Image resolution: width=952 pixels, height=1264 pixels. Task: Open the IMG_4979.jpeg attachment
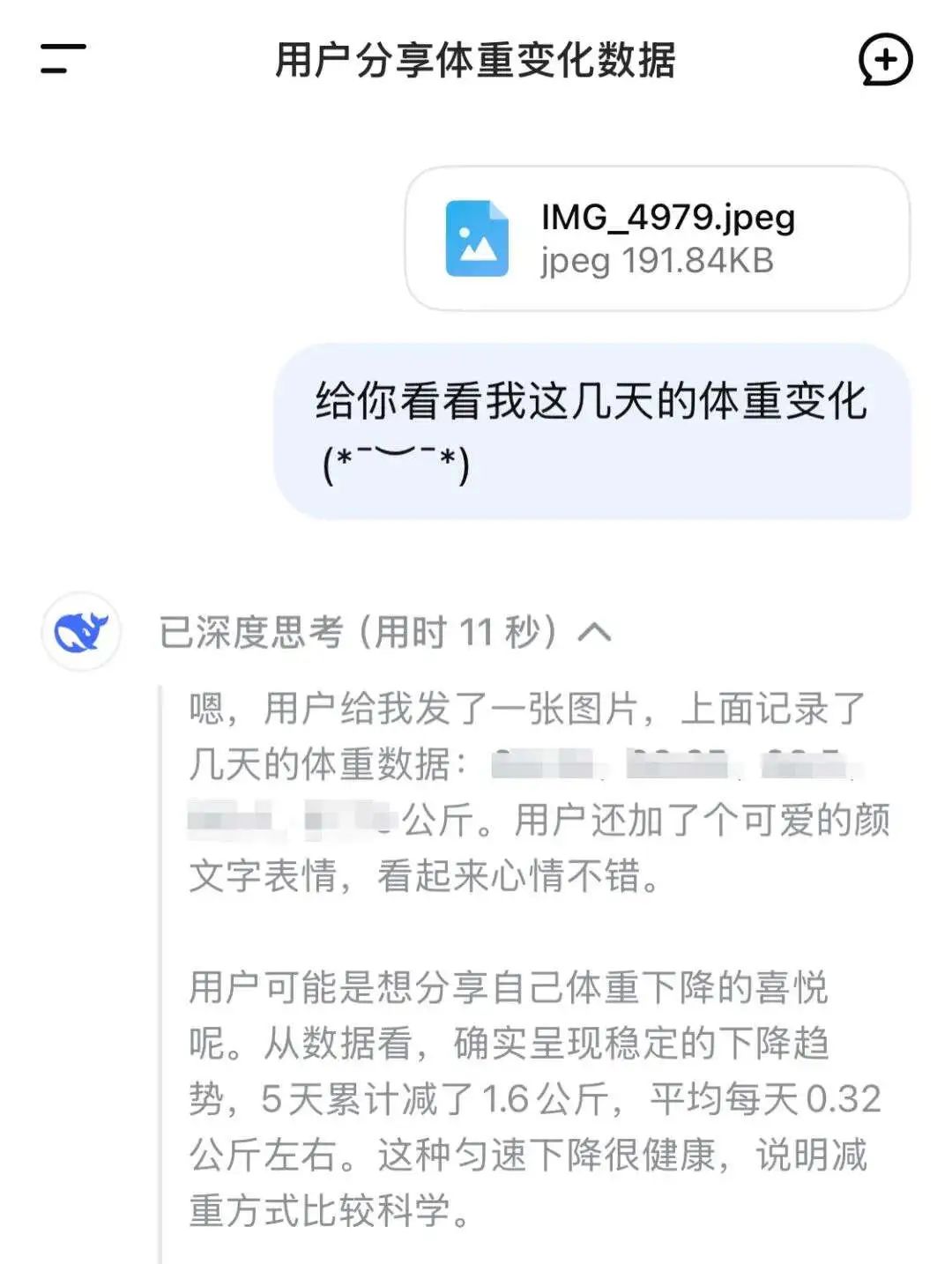coord(657,239)
